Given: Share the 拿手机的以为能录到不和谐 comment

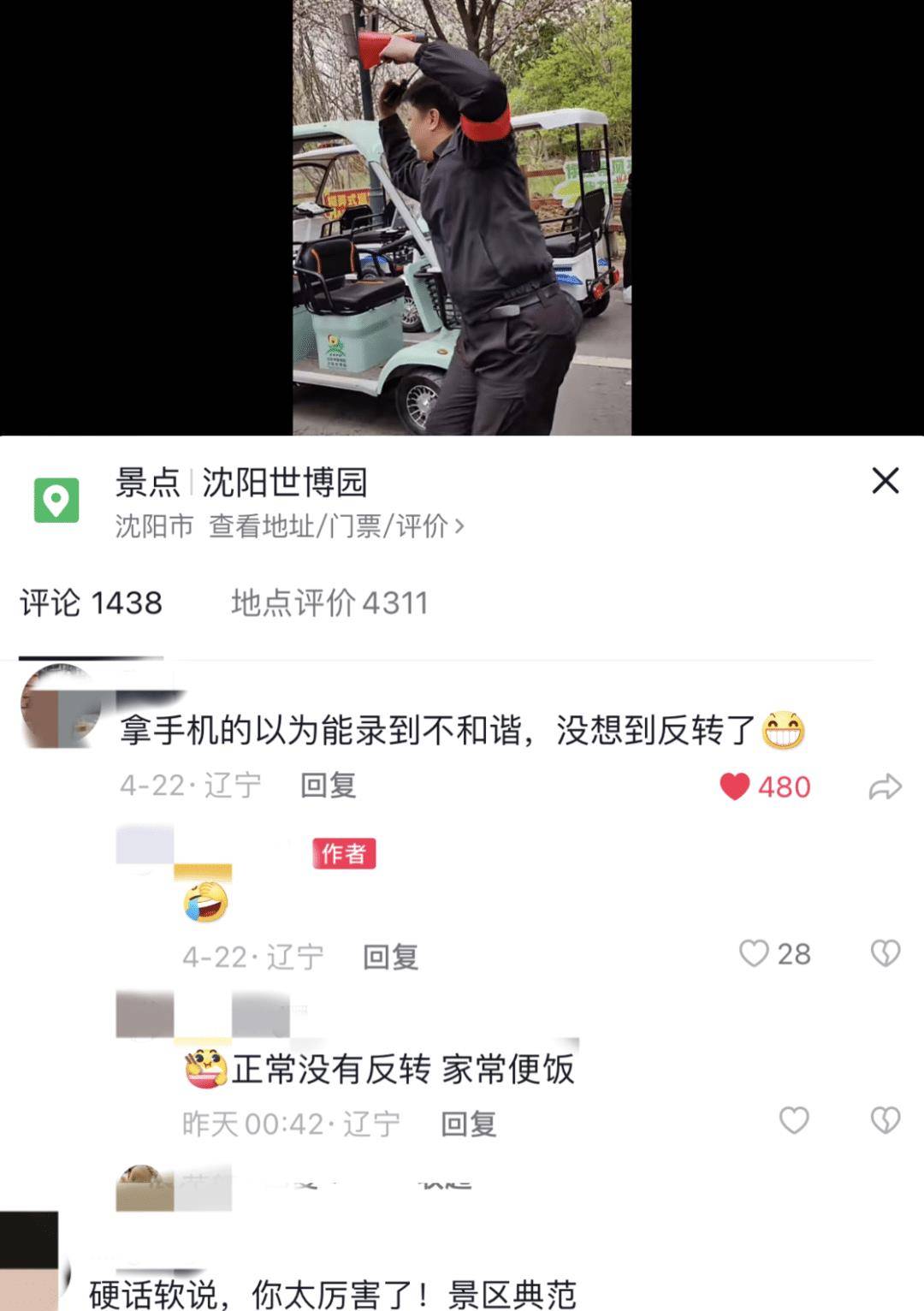Looking at the screenshot, I should click(x=885, y=786).
